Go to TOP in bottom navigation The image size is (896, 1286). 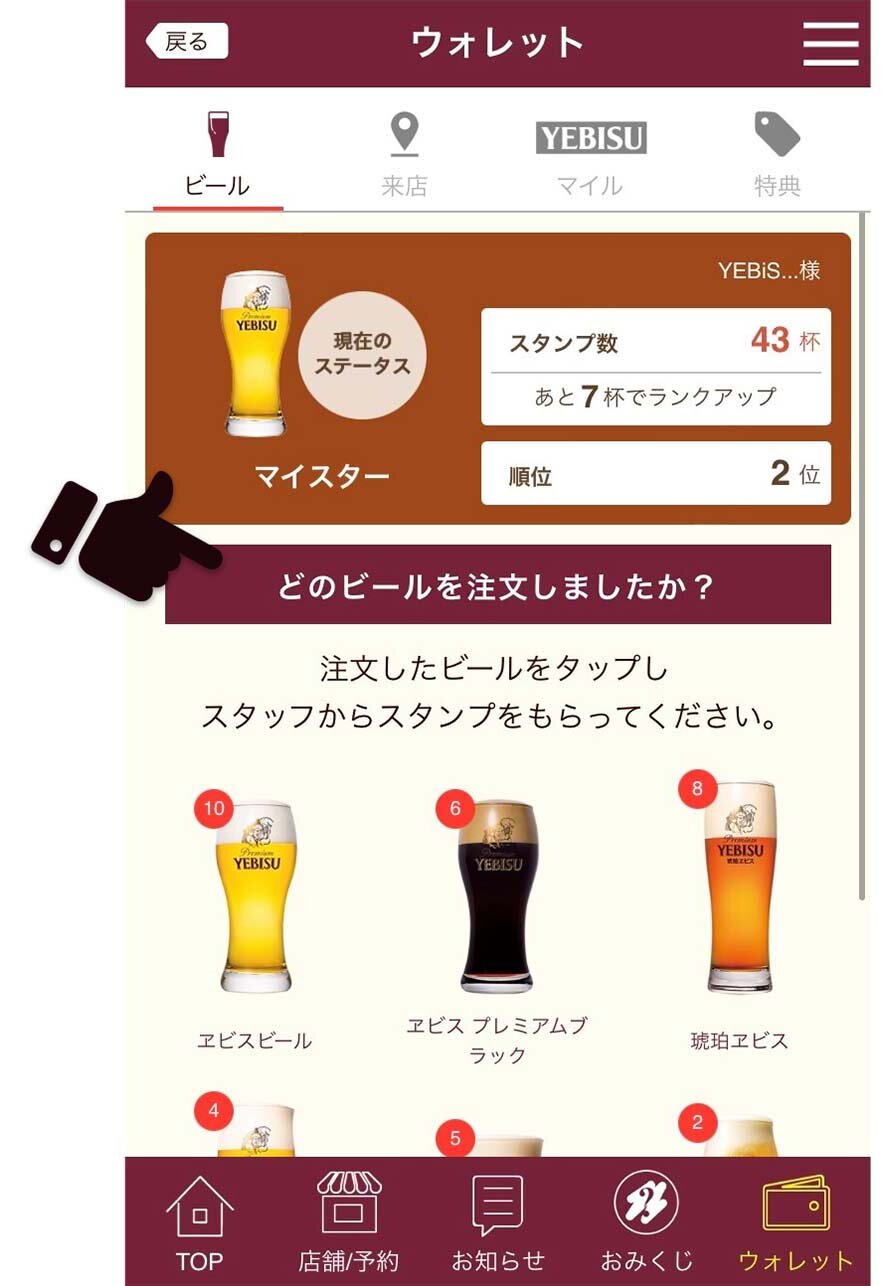199,1222
